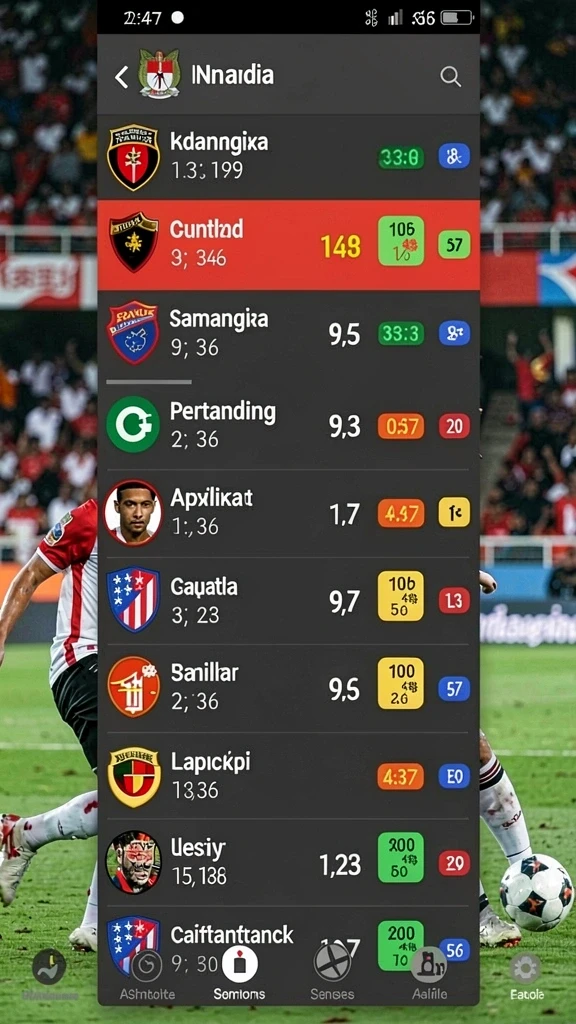Screen dimensions: 576x1024
Task: Open the Gayatla row
Action: [289, 601]
